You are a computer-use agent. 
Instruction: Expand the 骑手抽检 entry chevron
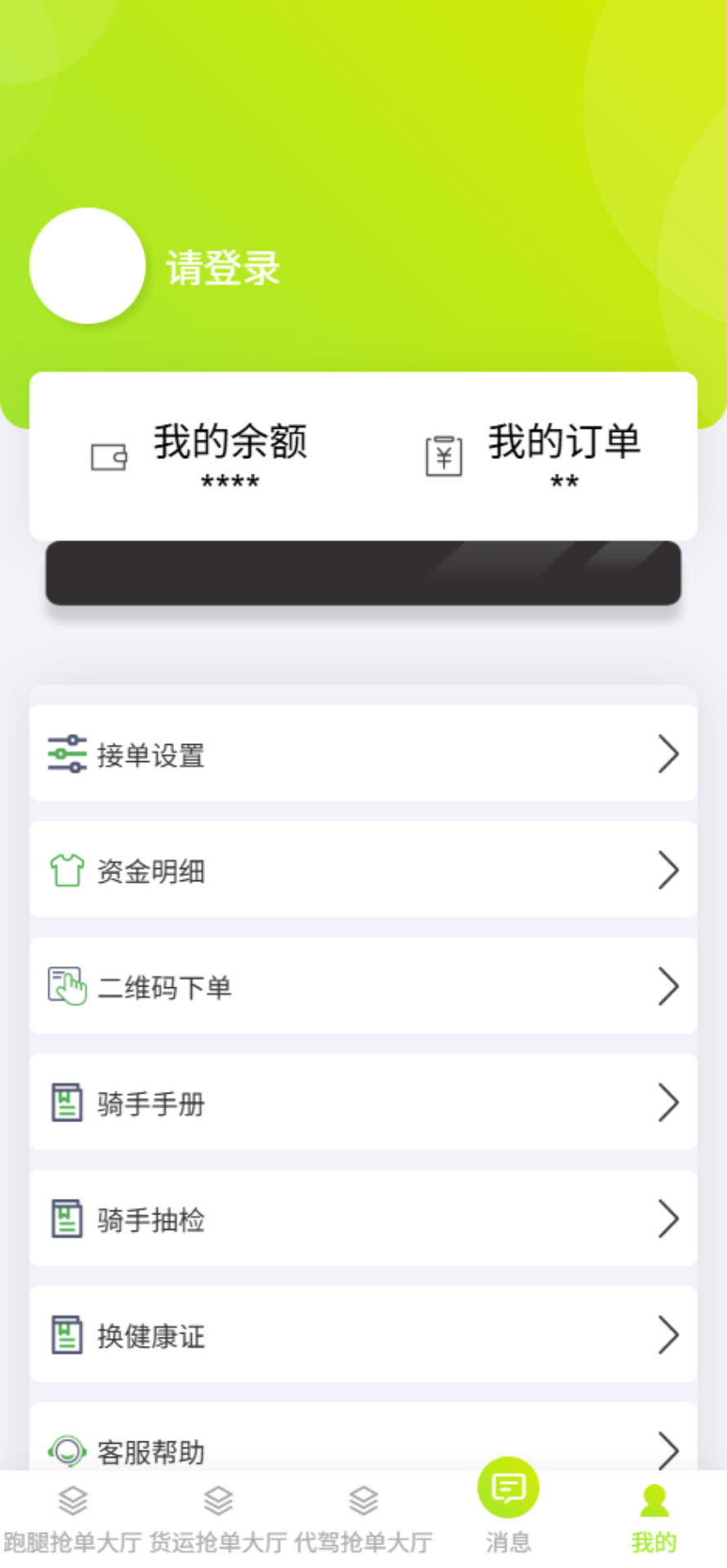coord(668,1218)
